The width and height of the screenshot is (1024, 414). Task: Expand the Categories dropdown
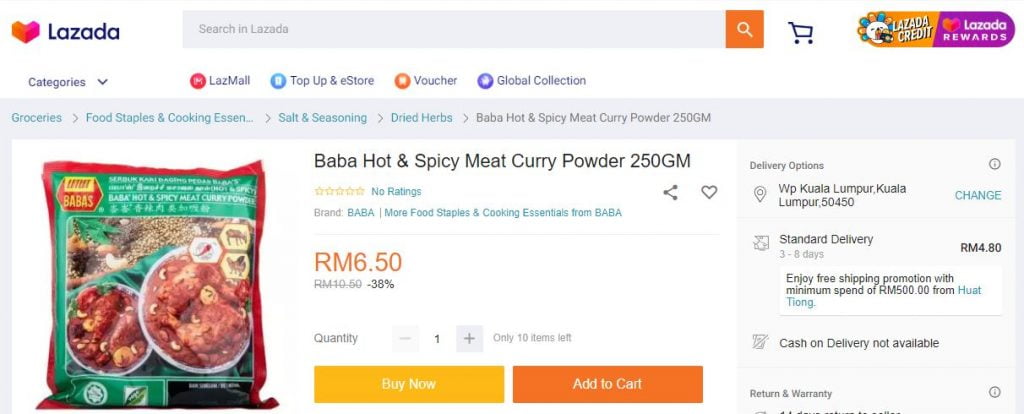point(68,82)
